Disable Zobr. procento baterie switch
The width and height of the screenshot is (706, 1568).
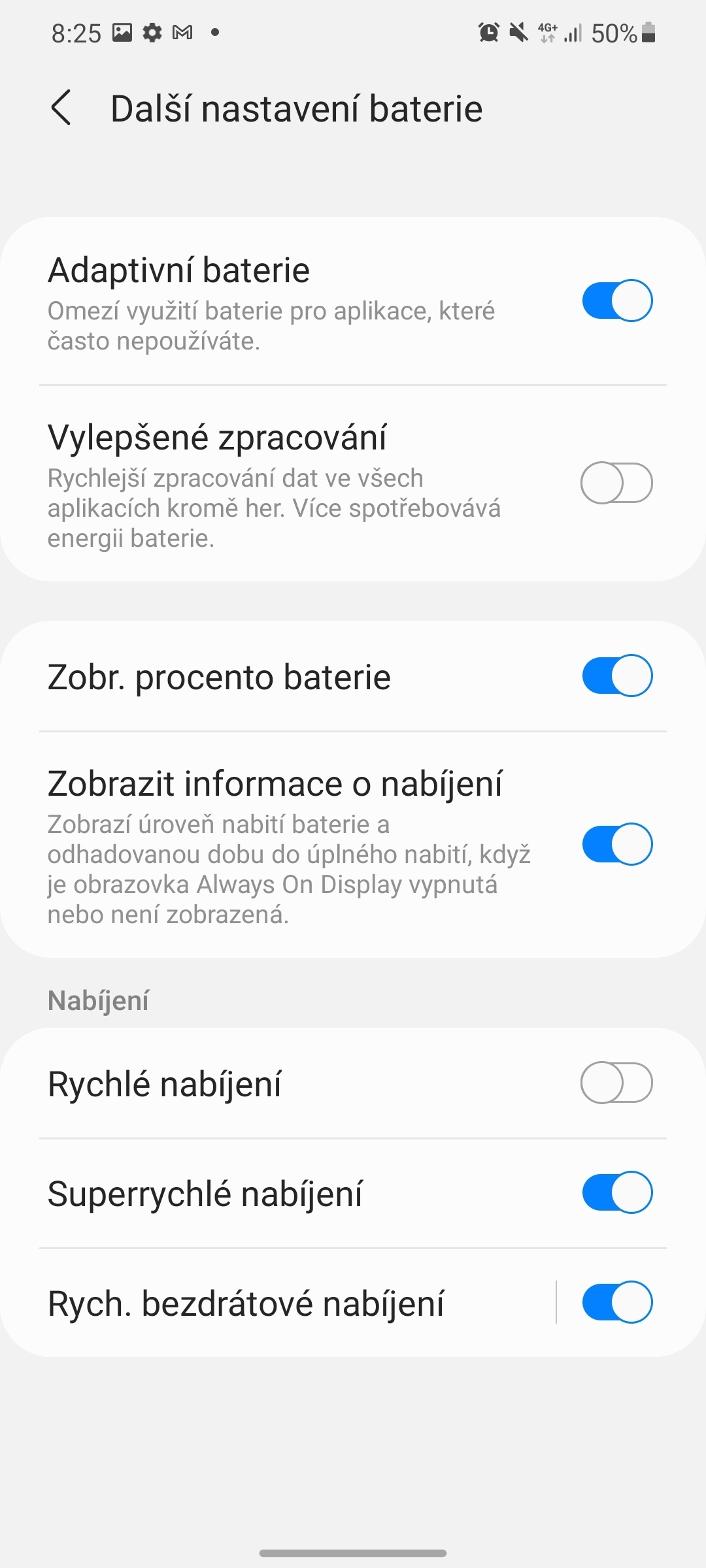(x=616, y=676)
